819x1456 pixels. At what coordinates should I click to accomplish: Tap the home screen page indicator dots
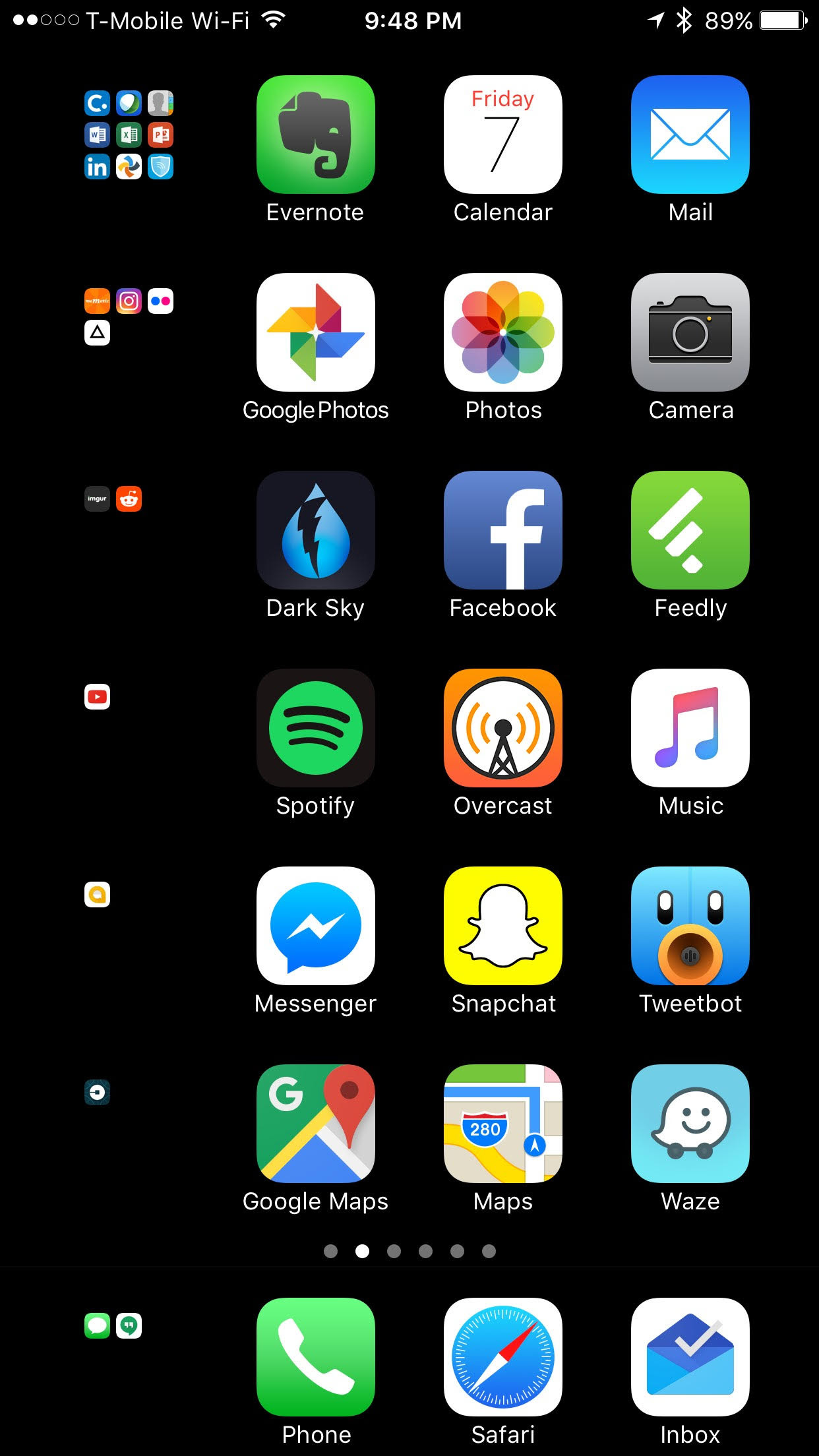coord(409,1251)
